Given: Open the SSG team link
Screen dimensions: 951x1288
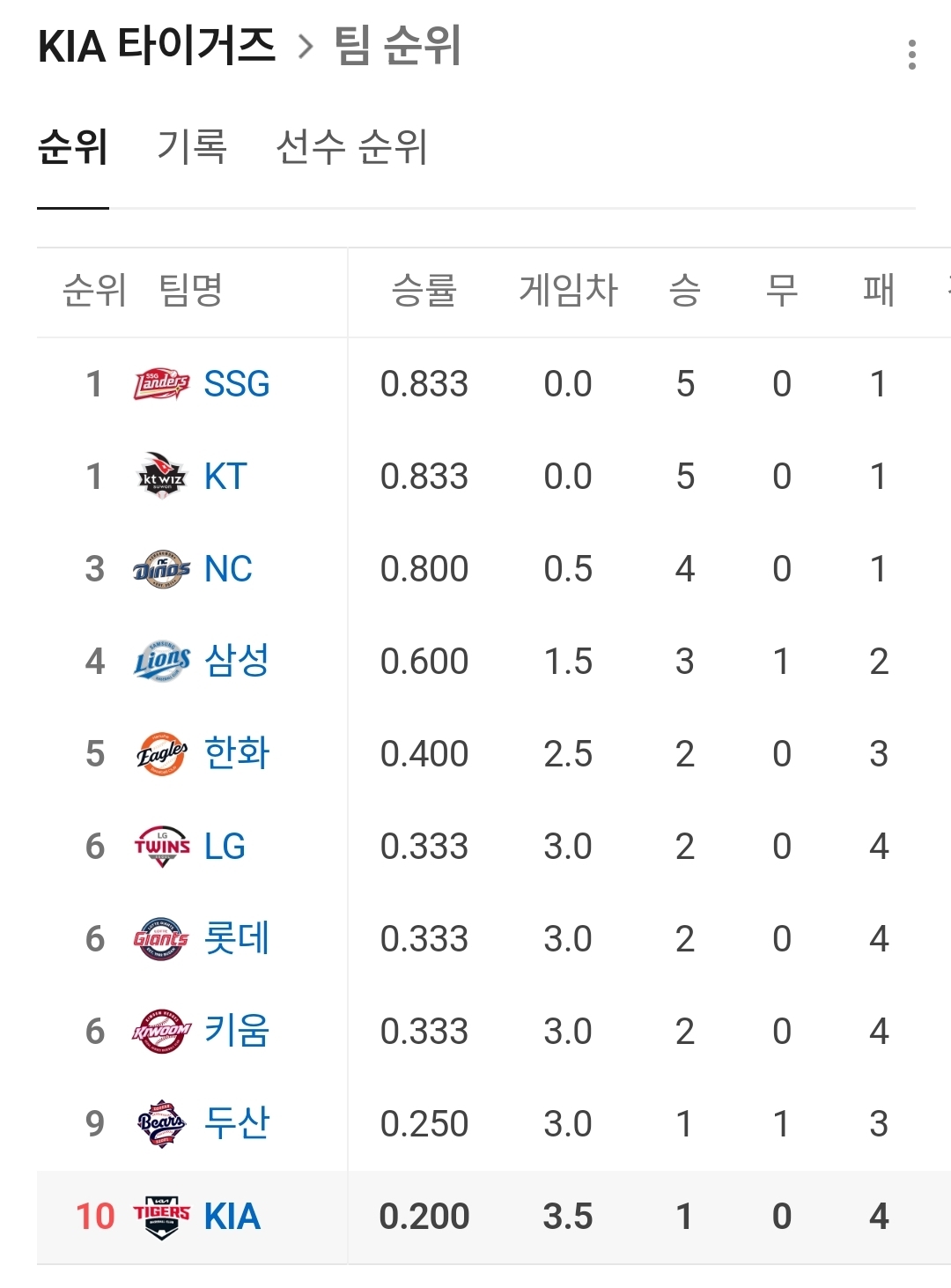Looking at the screenshot, I should click(x=237, y=384).
